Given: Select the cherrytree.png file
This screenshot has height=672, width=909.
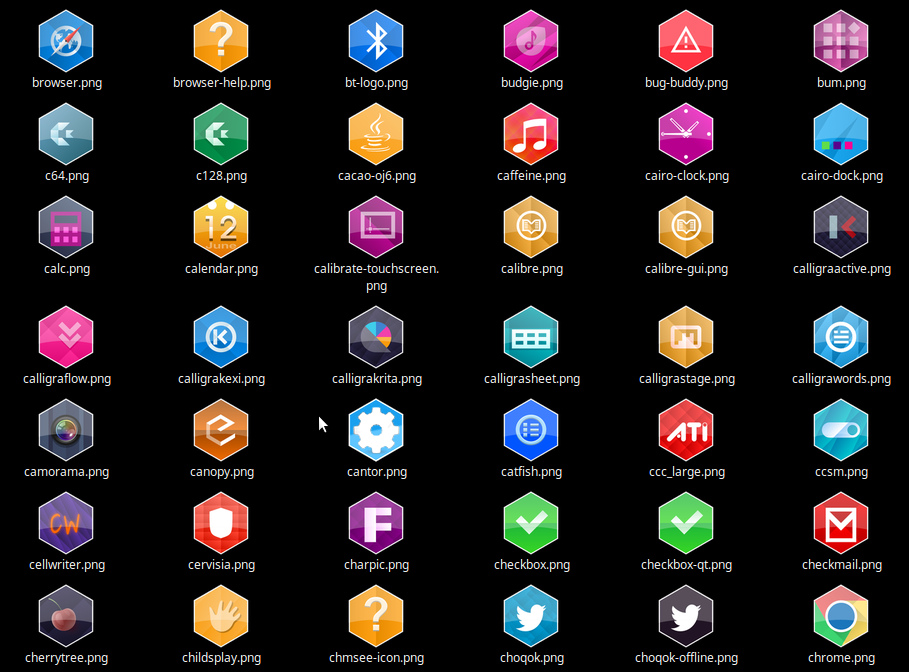Looking at the screenshot, I should 66,615.
